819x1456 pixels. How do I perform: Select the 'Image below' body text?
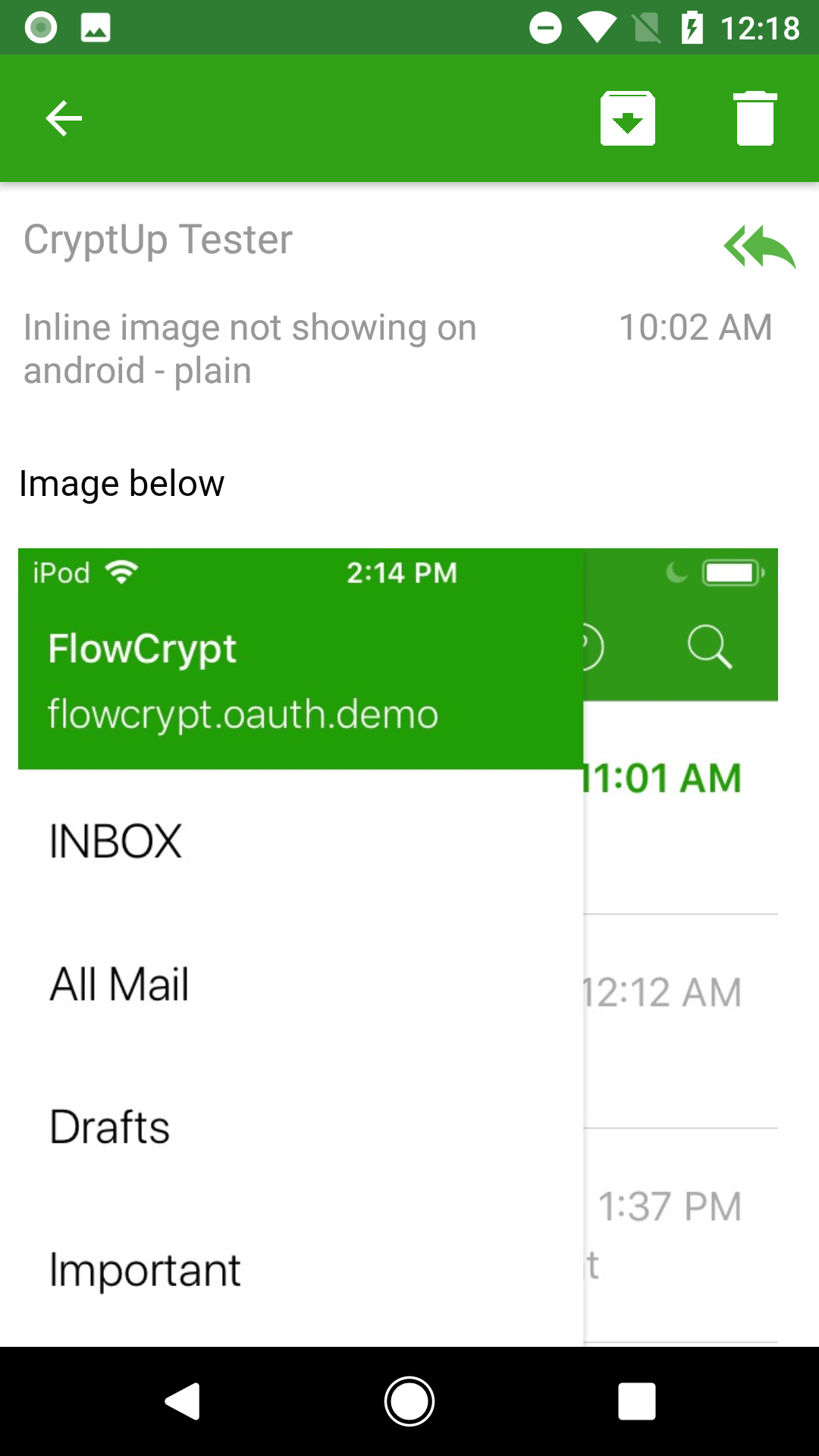(x=122, y=483)
